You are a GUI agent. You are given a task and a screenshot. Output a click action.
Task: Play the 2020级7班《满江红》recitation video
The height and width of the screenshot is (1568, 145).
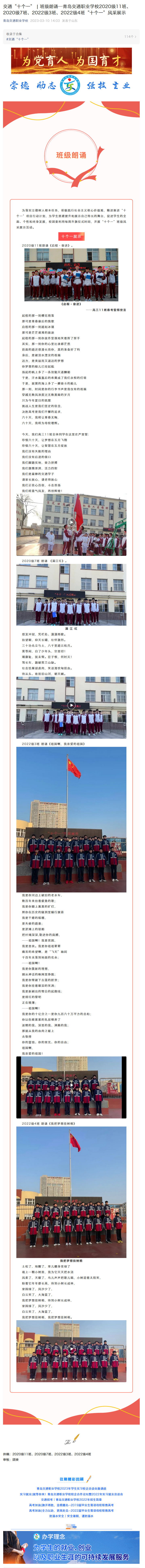point(71,705)
